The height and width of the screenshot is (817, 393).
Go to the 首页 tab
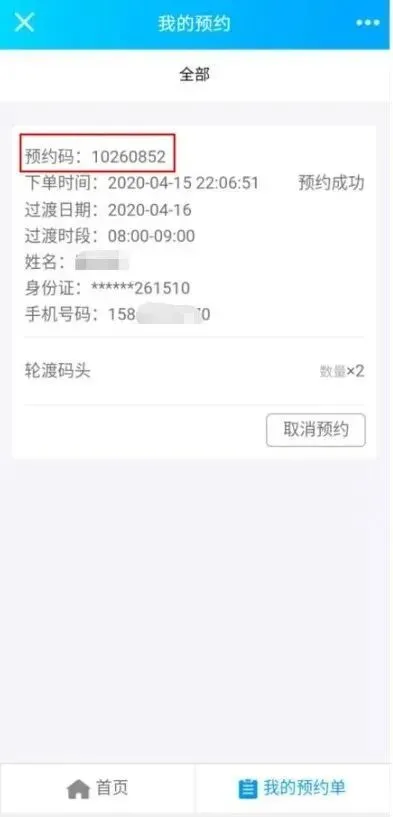click(97, 788)
